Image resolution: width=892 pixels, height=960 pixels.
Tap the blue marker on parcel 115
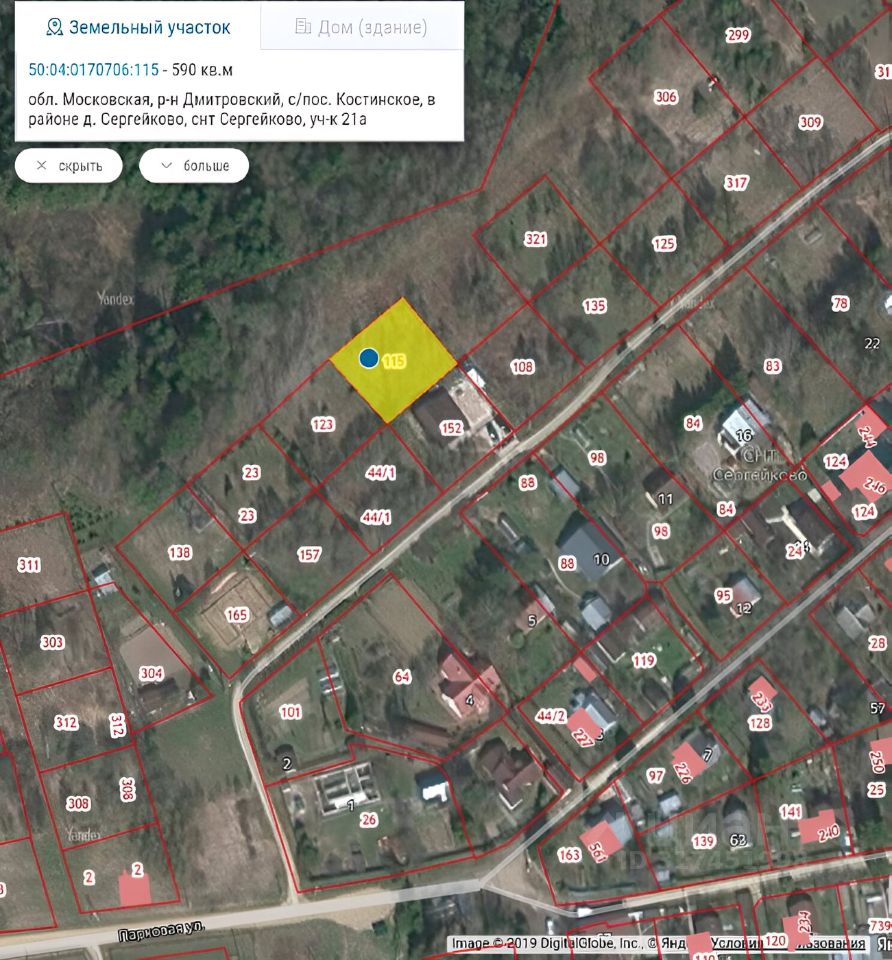pyautogui.click(x=368, y=357)
